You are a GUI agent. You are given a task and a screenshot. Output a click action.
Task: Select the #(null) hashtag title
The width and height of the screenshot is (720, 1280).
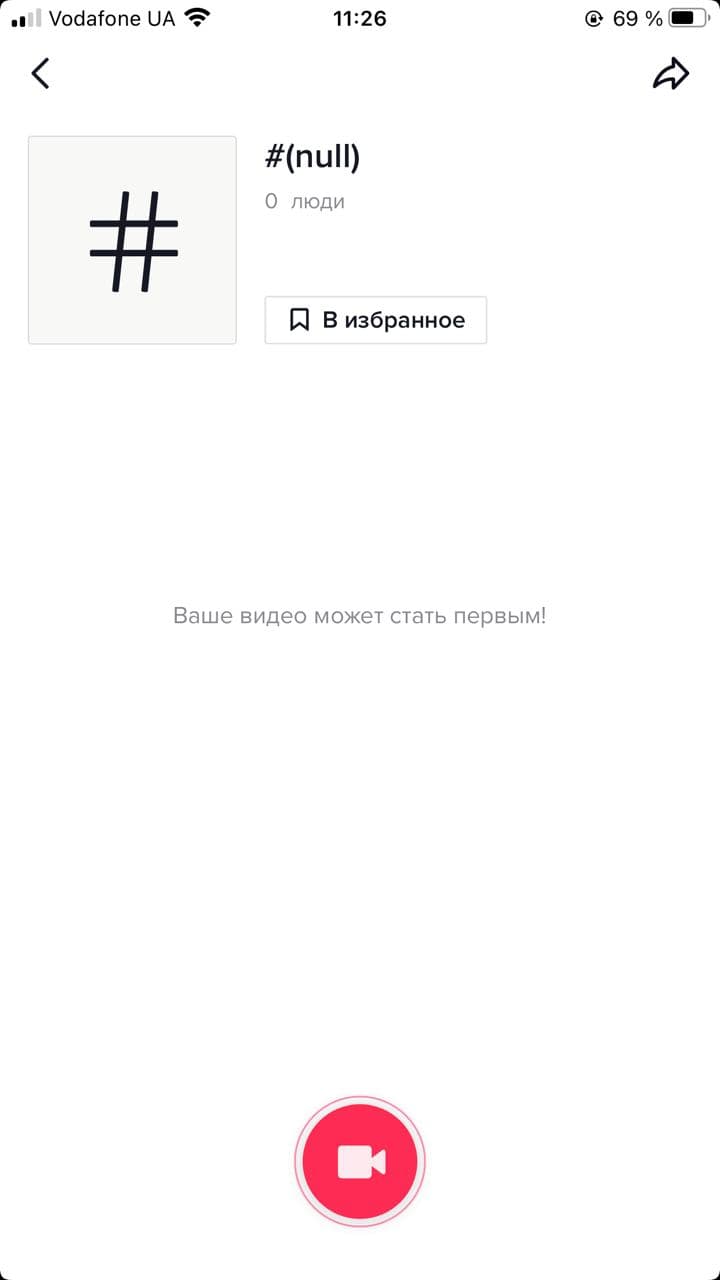pos(312,156)
